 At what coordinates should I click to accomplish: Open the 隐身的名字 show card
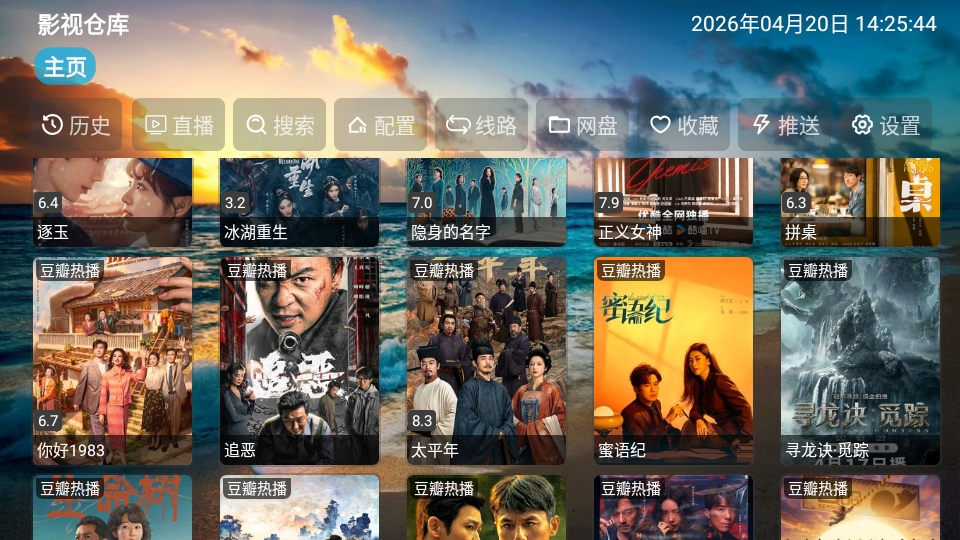tap(486, 202)
